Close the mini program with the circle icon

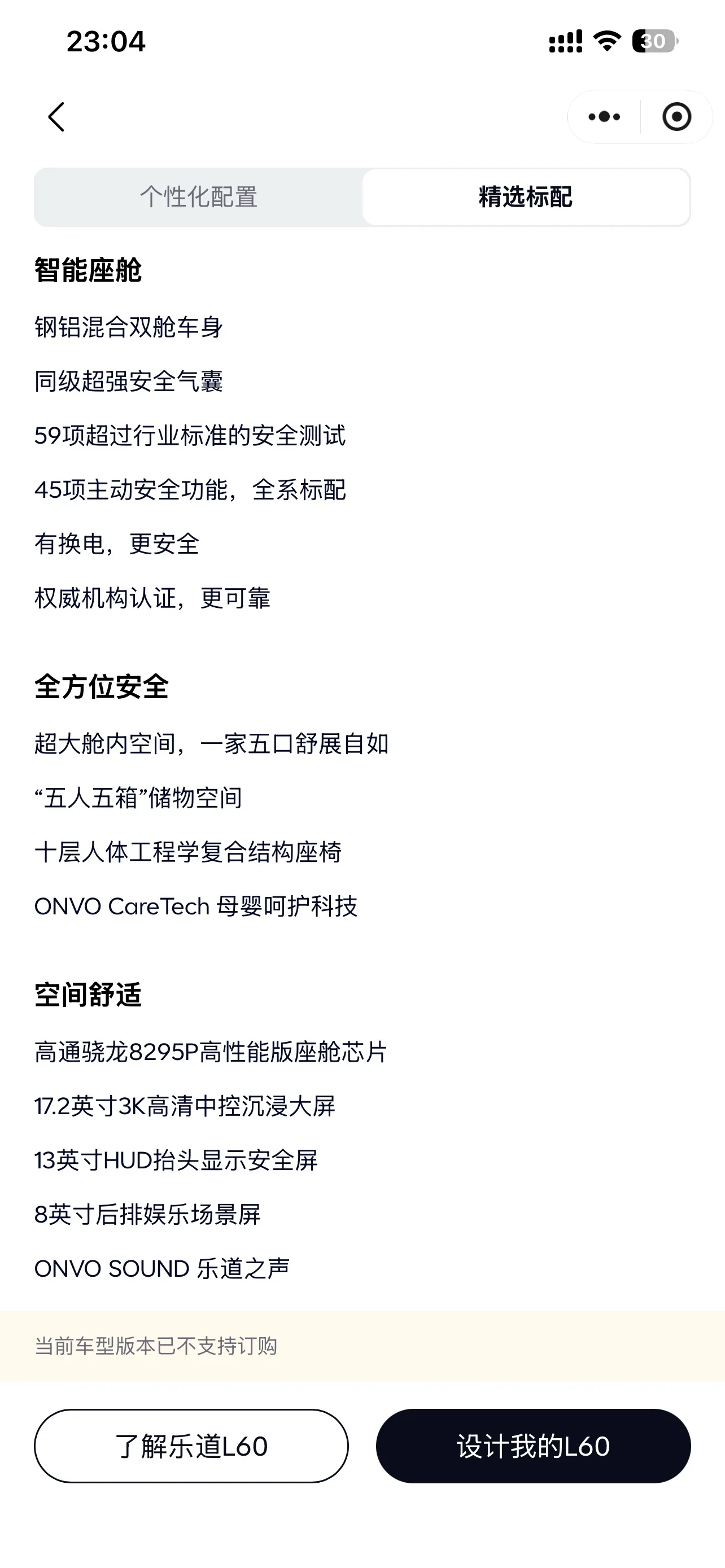click(676, 117)
